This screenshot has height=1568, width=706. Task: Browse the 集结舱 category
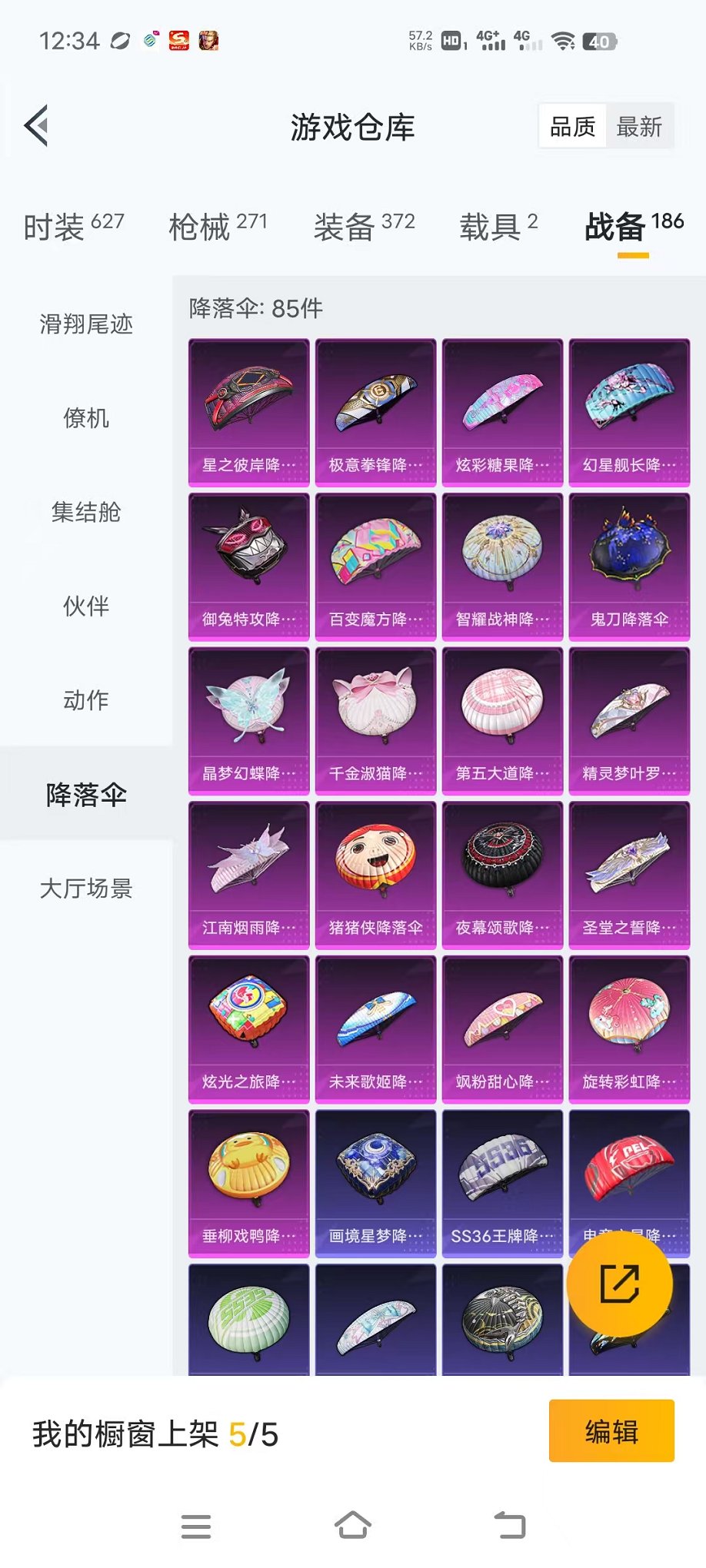(85, 513)
